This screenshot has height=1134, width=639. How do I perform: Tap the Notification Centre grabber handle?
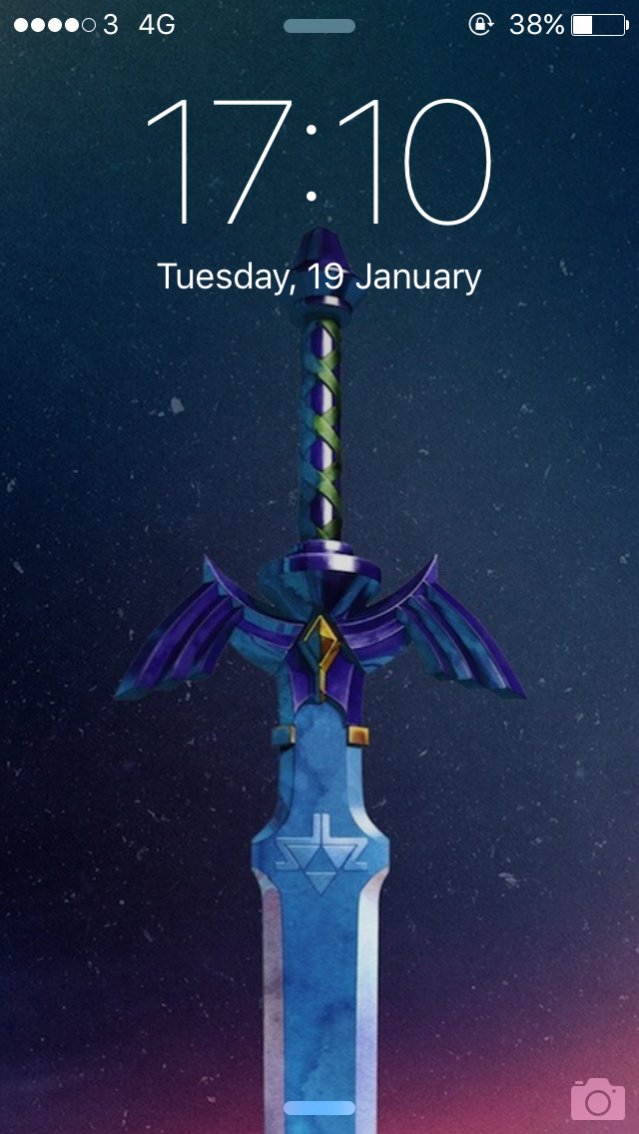point(320,26)
